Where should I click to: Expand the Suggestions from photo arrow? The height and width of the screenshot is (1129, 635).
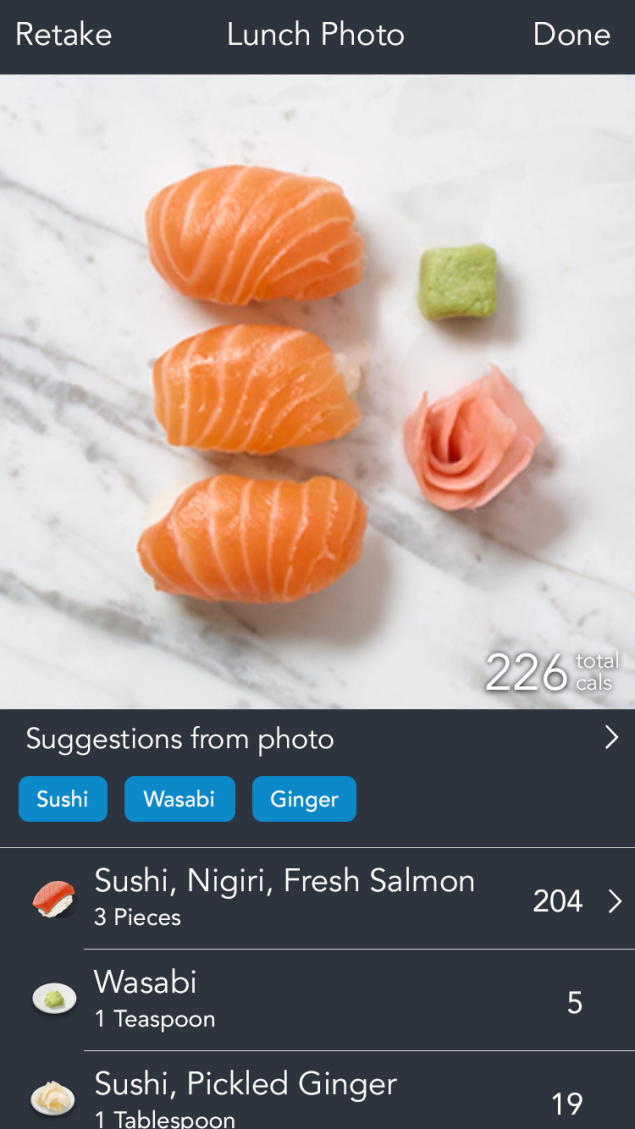click(611, 738)
